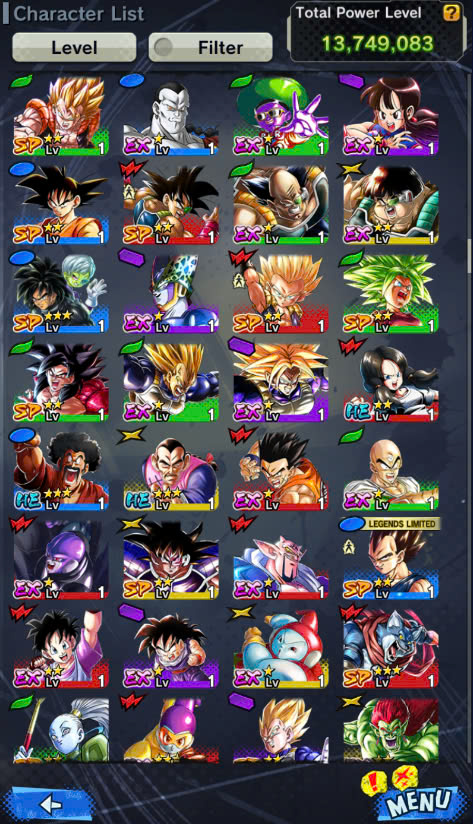This screenshot has height=824, width=473.
Task: Open the Broly and Cheelai SP card
Action: coord(61,294)
